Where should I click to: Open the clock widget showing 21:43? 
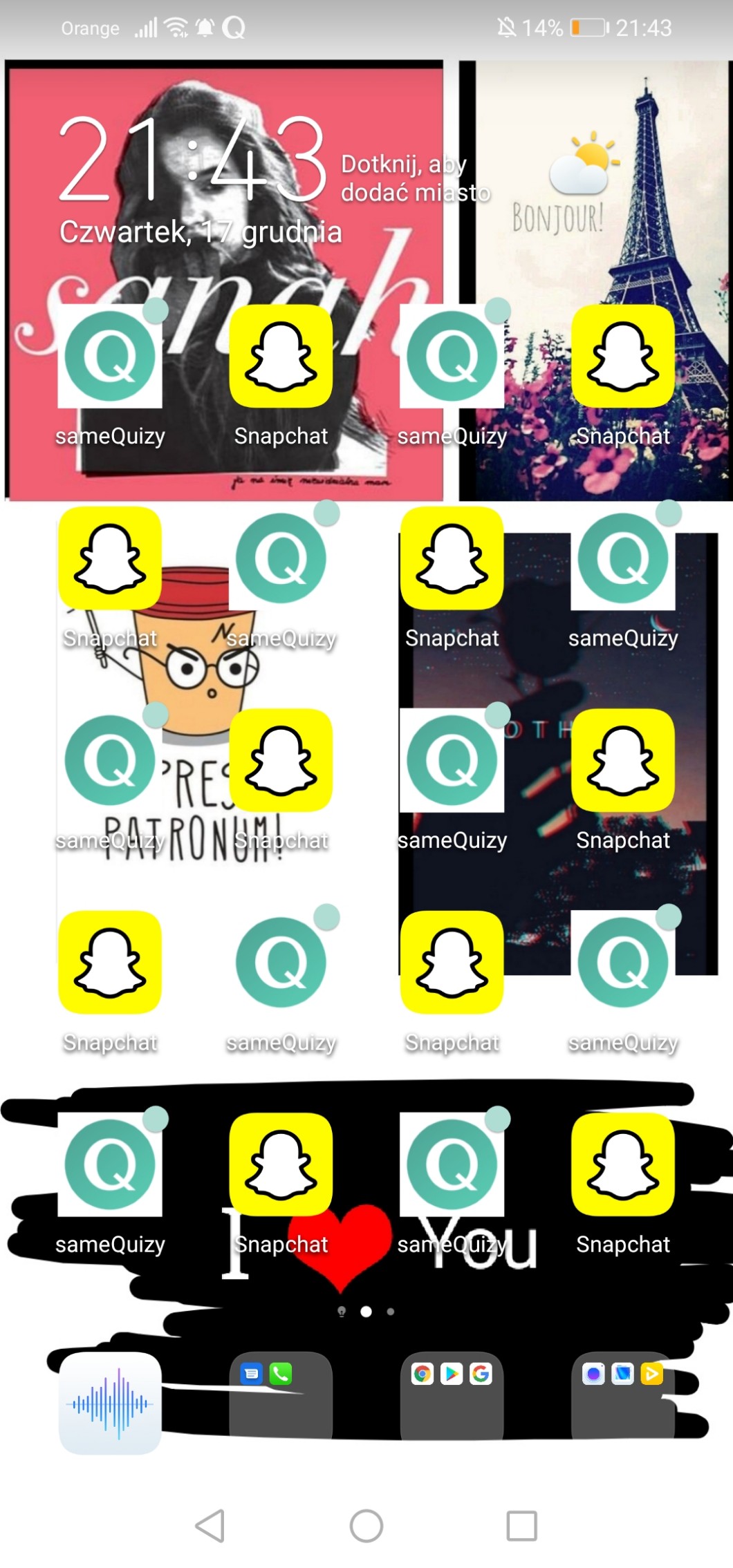(x=192, y=160)
